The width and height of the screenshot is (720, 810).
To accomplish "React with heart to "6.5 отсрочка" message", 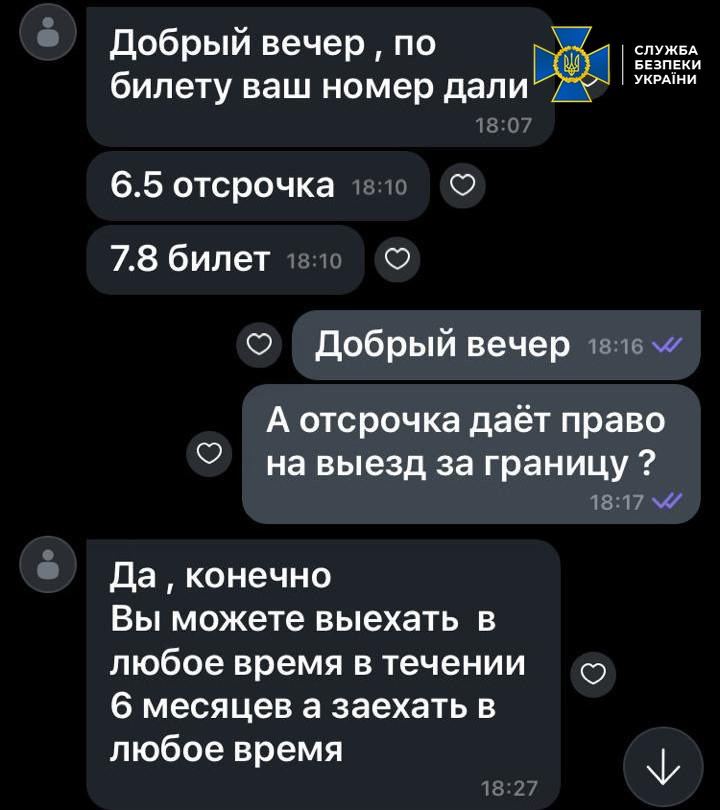I will coord(463,187).
